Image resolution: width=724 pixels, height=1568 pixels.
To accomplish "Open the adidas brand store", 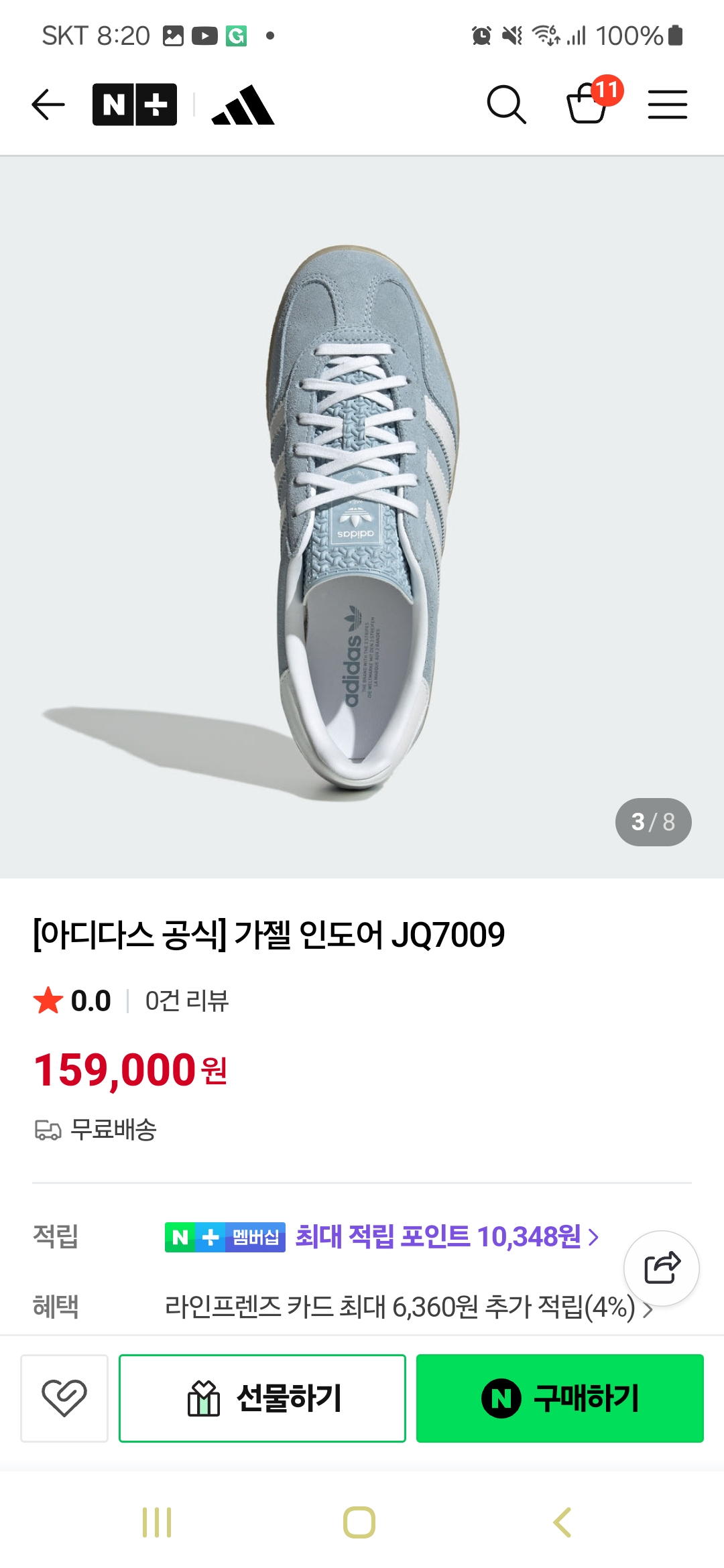I will click(x=243, y=105).
